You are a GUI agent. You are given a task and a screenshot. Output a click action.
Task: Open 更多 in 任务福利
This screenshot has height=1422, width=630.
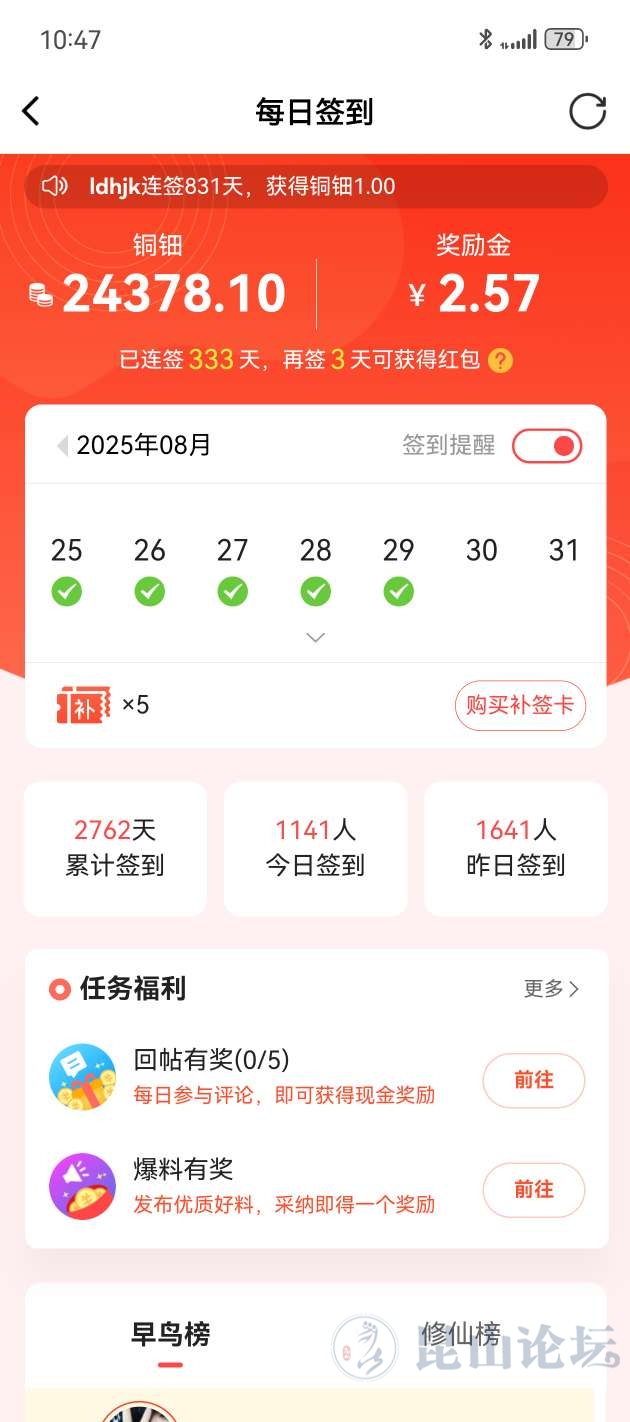(x=551, y=989)
